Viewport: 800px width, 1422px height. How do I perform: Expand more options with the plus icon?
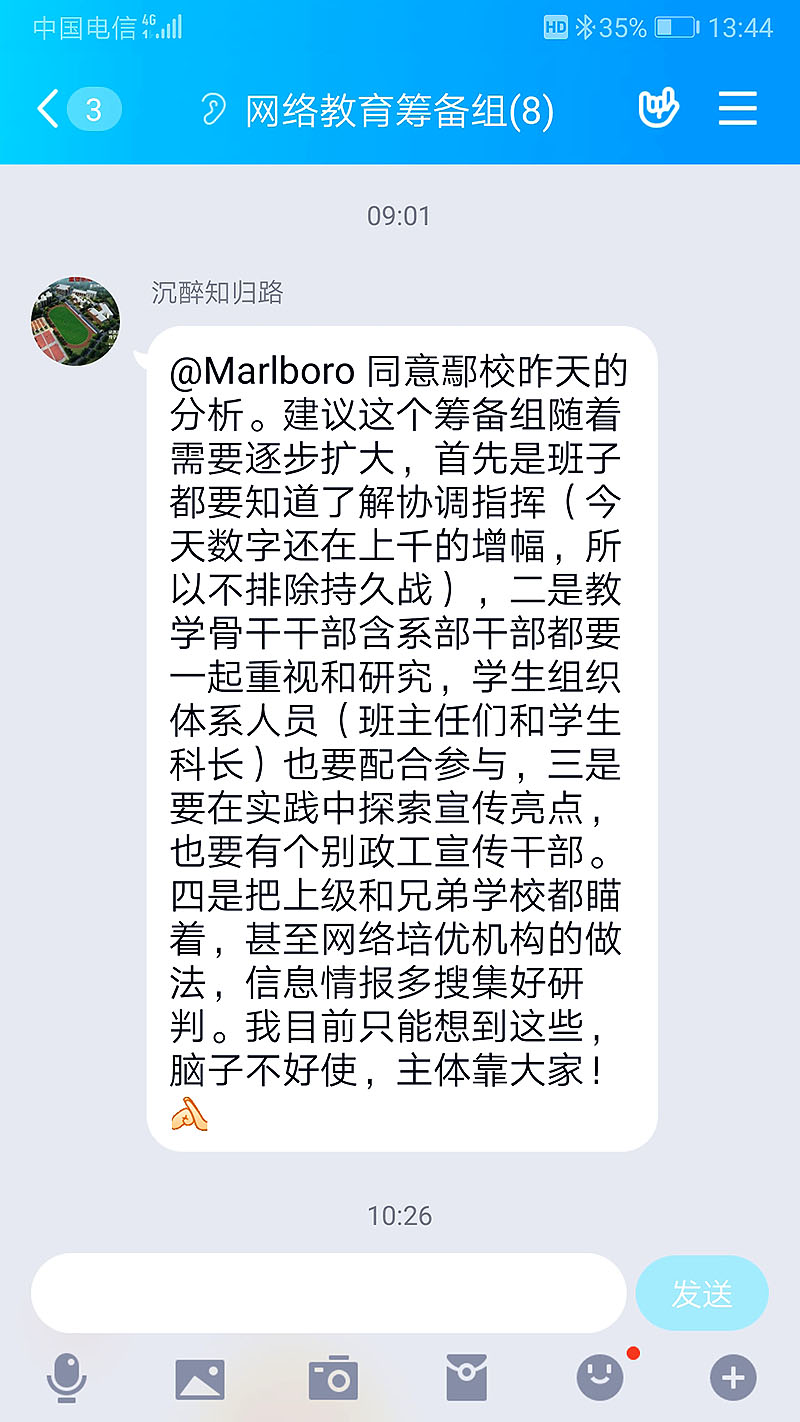tap(733, 1379)
